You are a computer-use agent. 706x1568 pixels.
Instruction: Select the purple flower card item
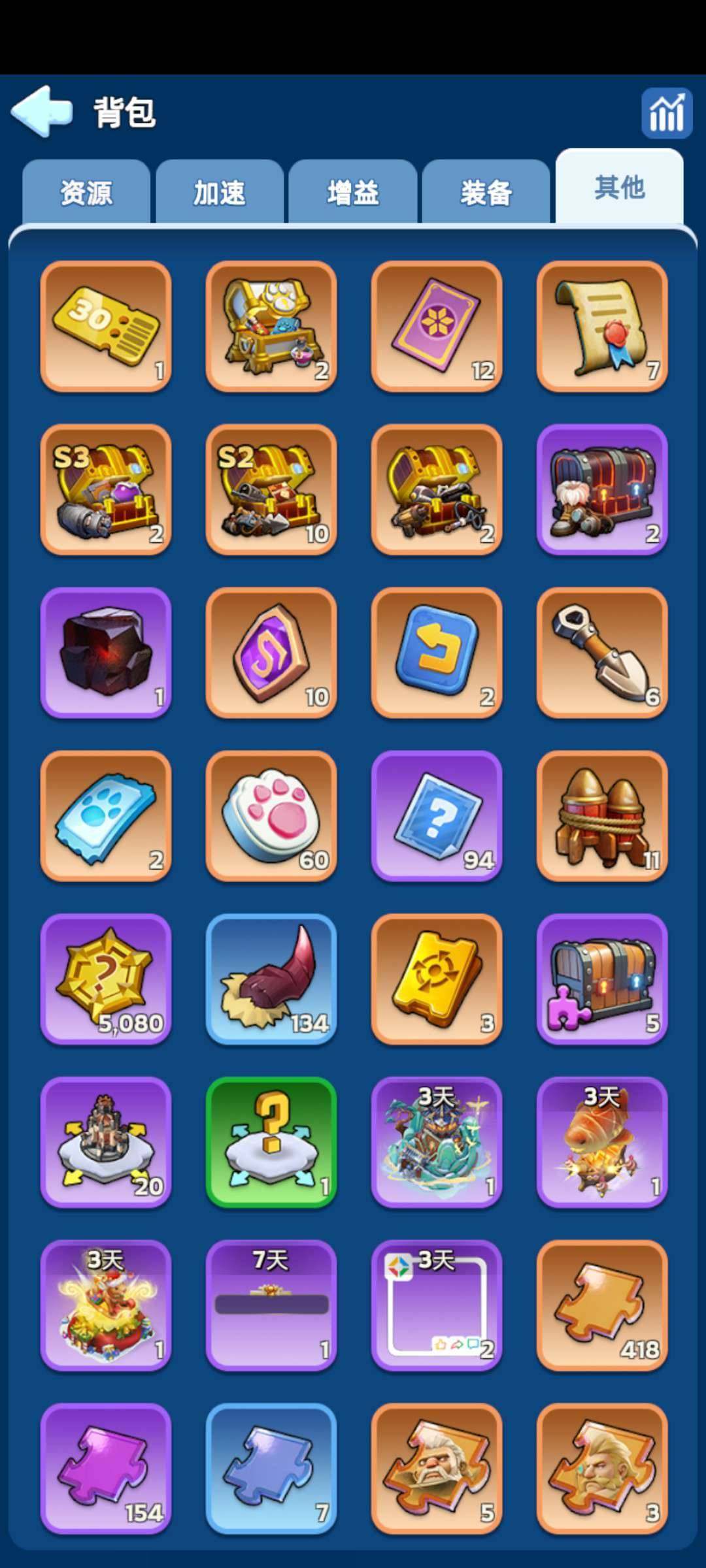[437, 327]
